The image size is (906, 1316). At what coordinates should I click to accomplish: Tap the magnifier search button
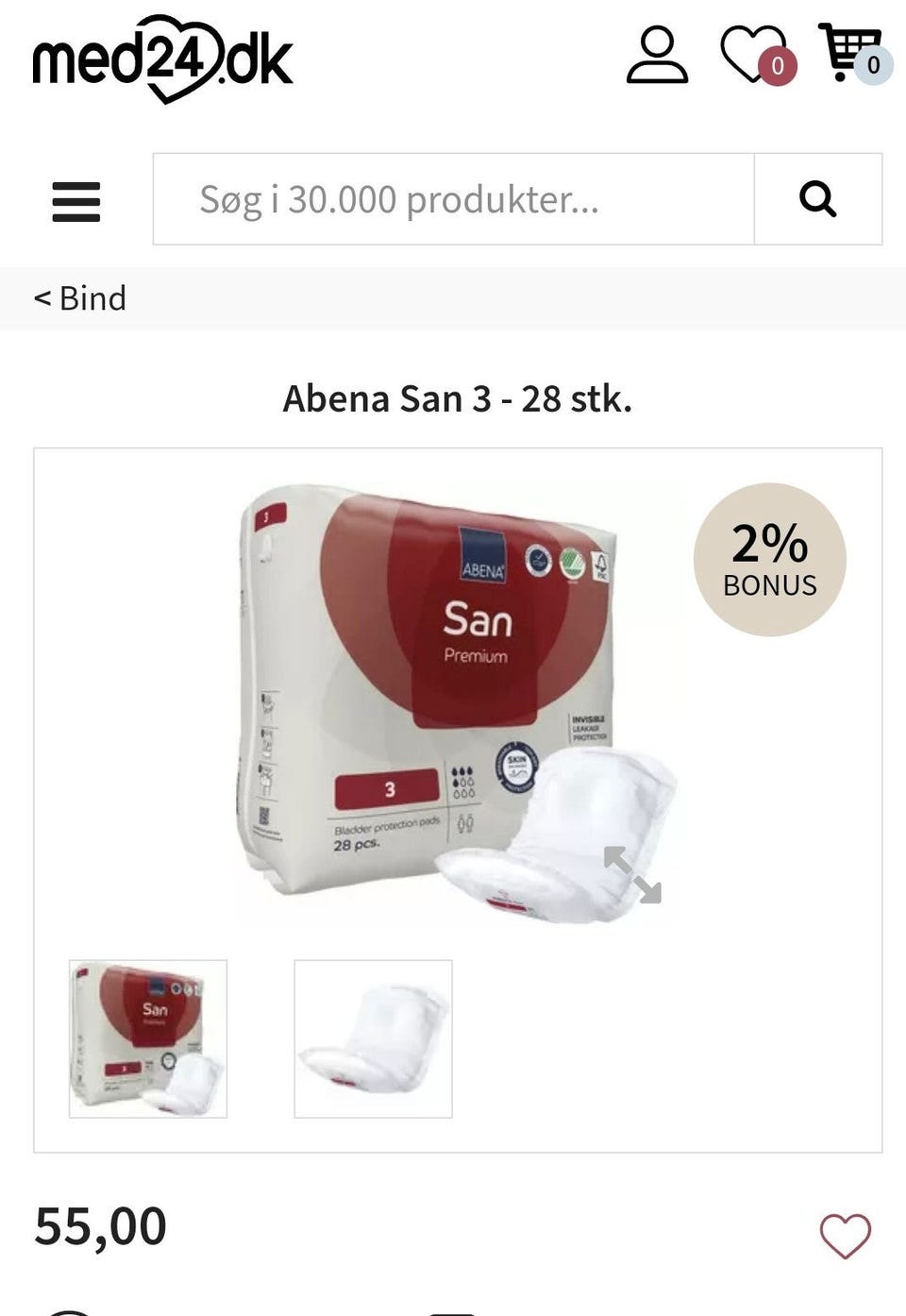[817, 199]
